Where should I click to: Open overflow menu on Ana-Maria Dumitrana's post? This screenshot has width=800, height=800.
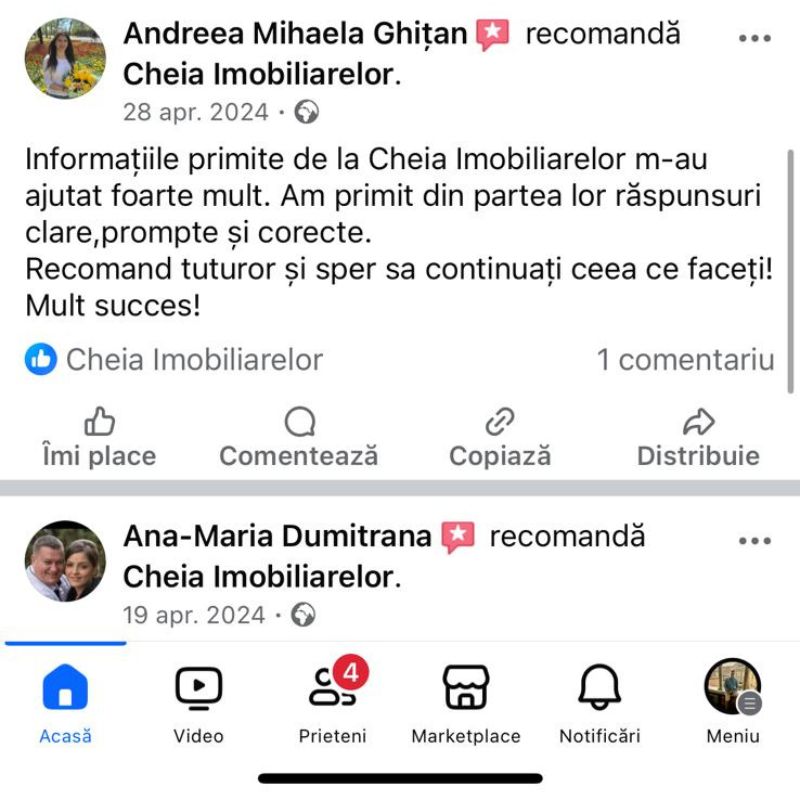(x=754, y=541)
